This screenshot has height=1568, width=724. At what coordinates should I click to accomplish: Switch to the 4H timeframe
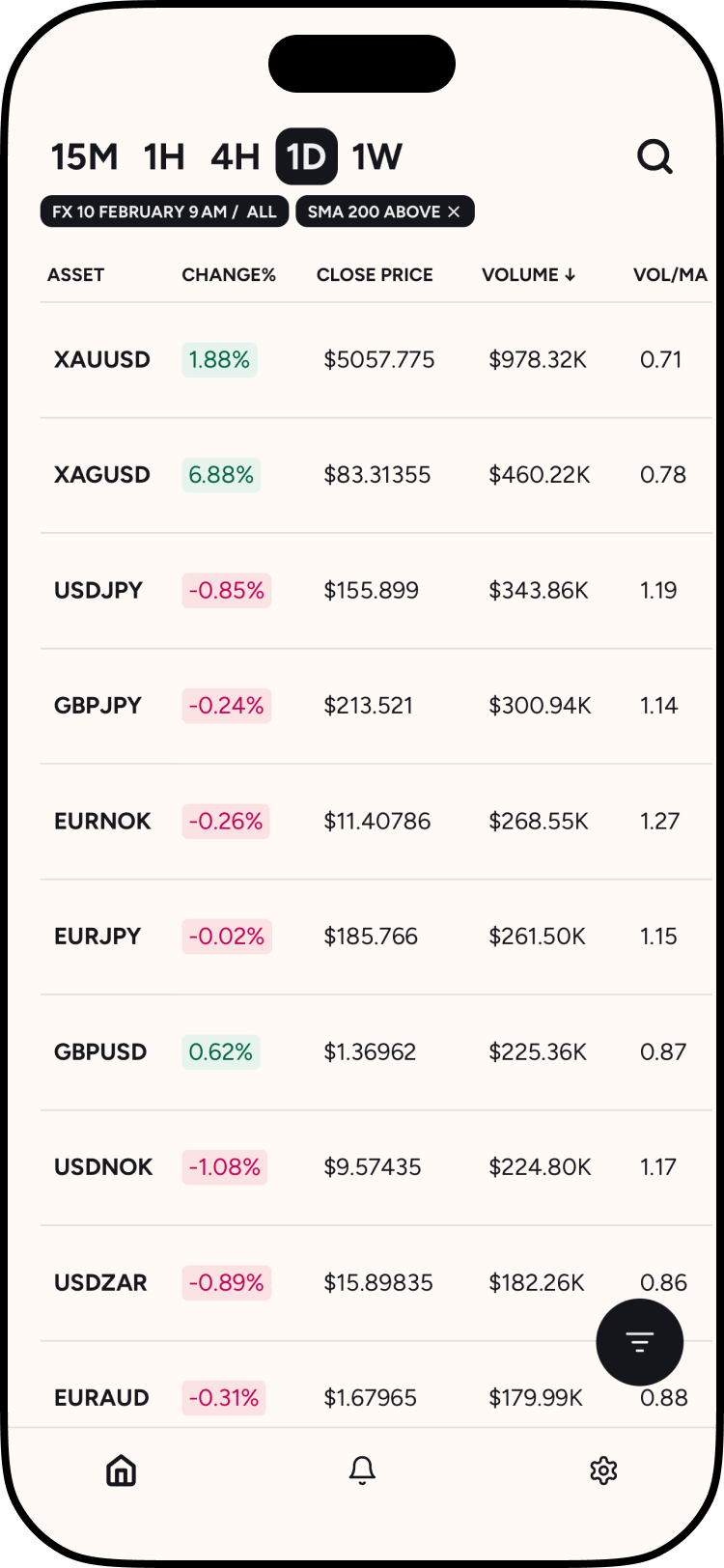[x=236, y=154]
